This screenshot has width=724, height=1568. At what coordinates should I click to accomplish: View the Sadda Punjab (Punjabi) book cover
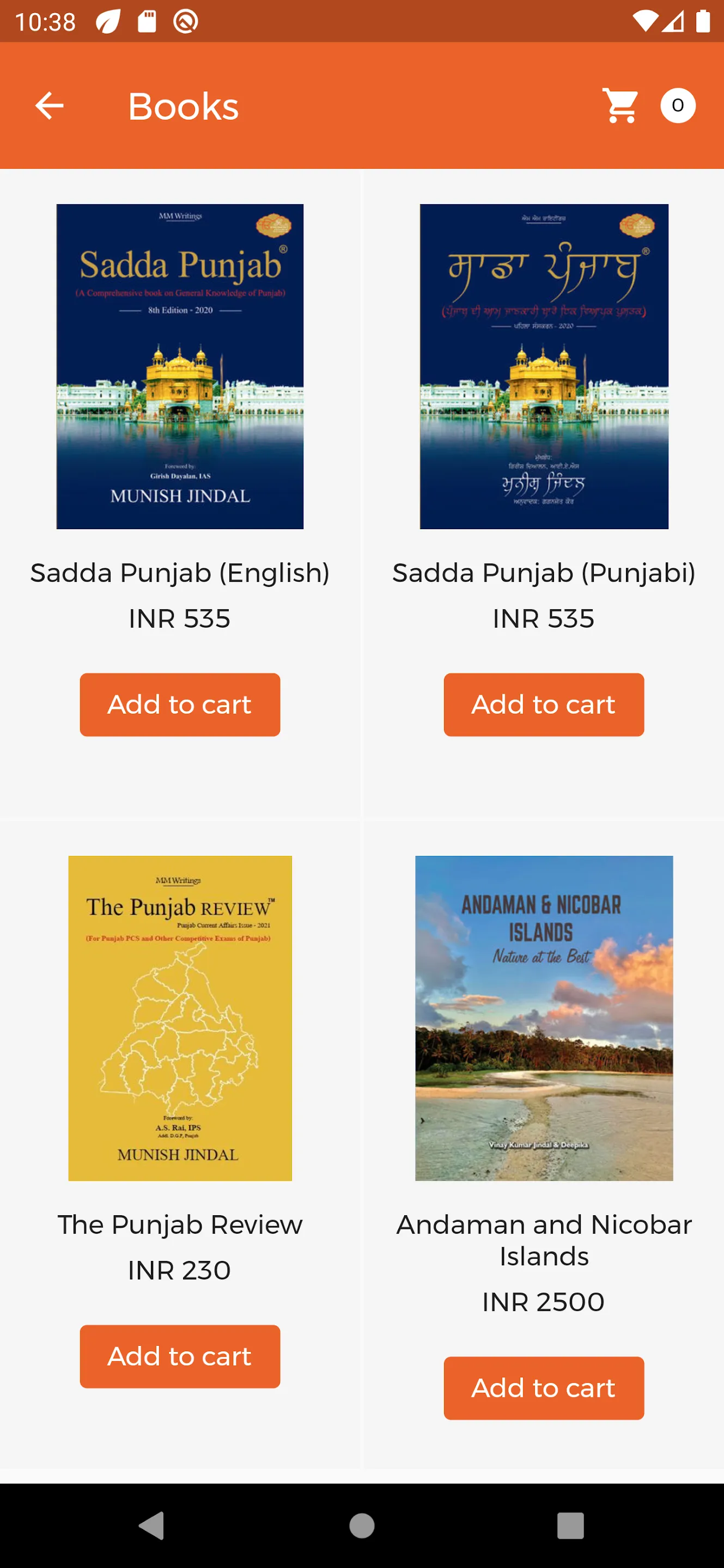(544, 366)
